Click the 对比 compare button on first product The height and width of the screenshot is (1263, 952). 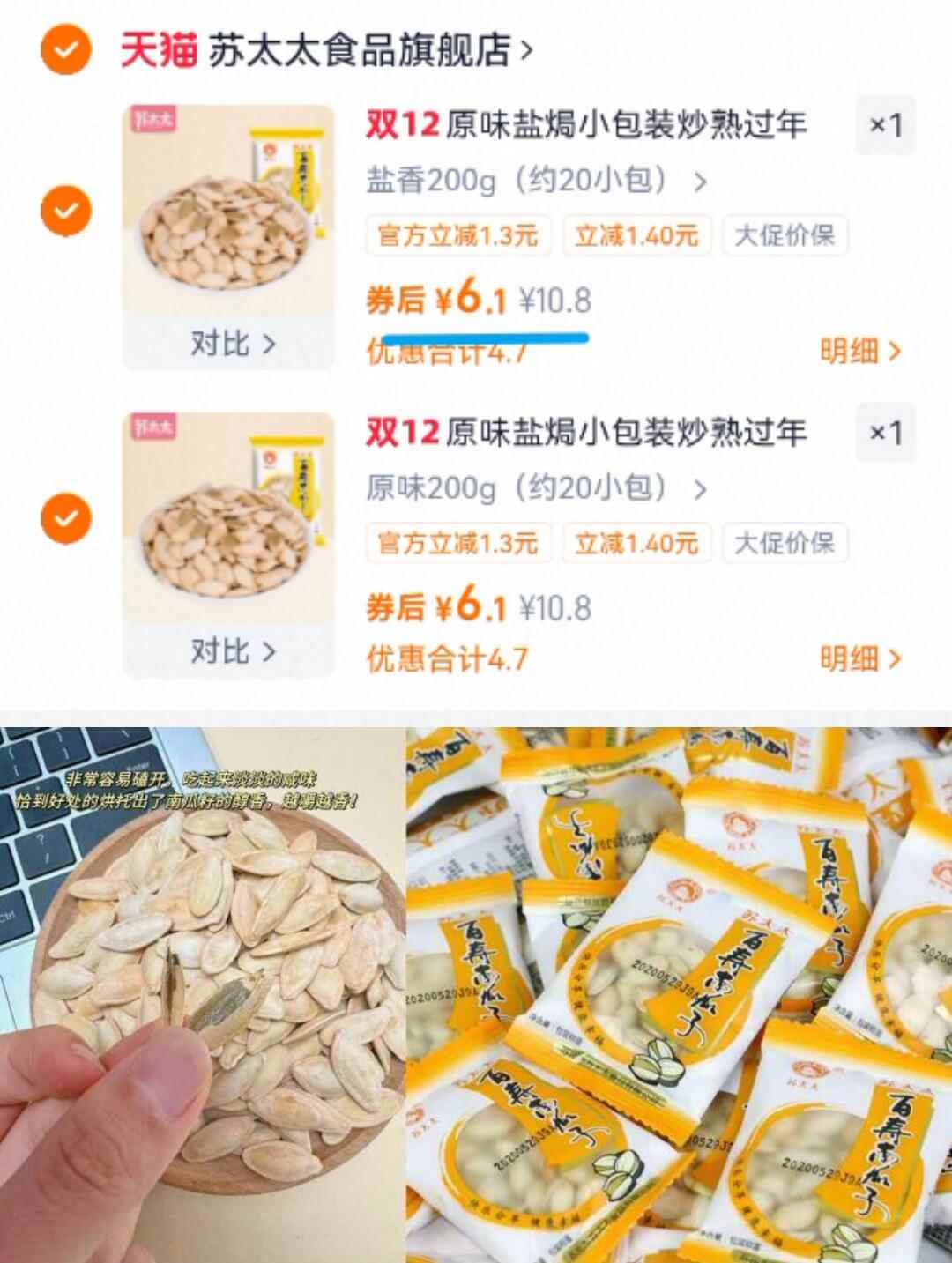tap(229, 344)
